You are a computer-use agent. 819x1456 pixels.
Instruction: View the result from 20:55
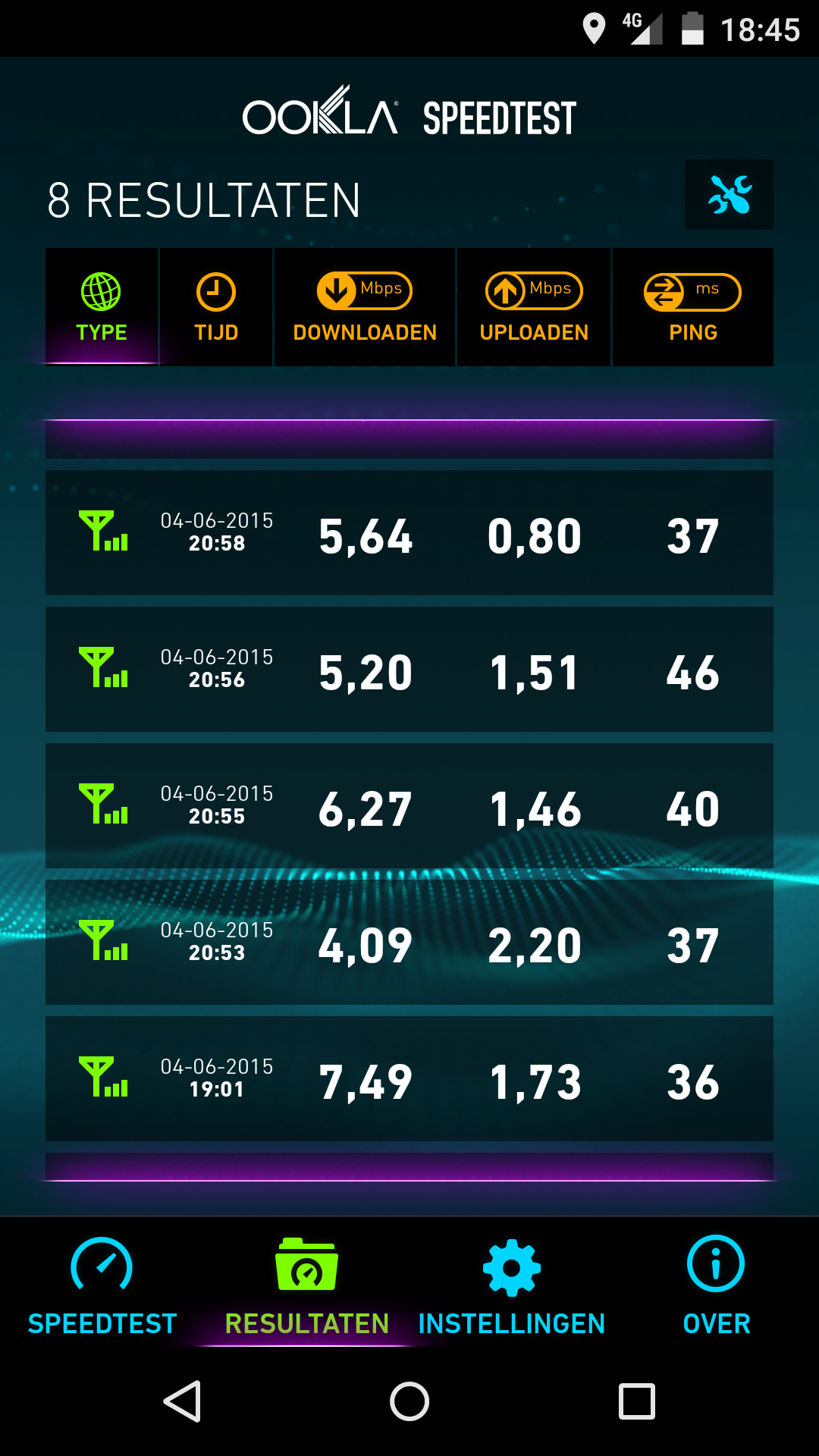[409, 806]
